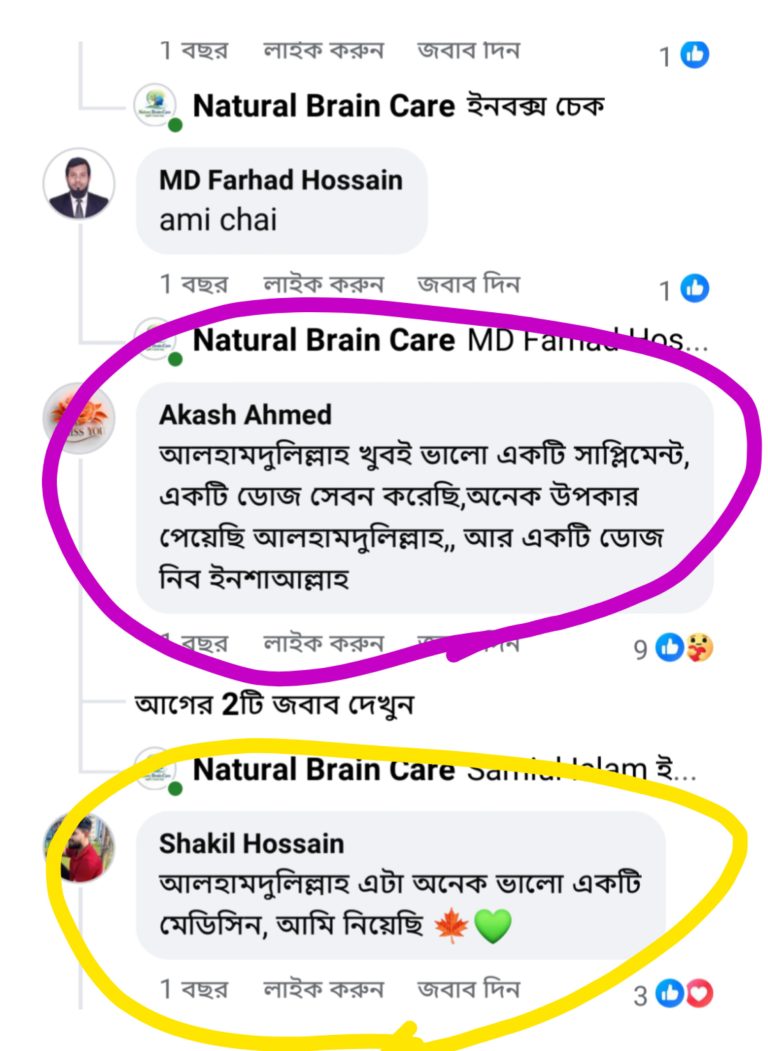This screenshot has width=768, height=1051.
Task: Reply to MD Farhad Hossain's comment
Action: 468,285
